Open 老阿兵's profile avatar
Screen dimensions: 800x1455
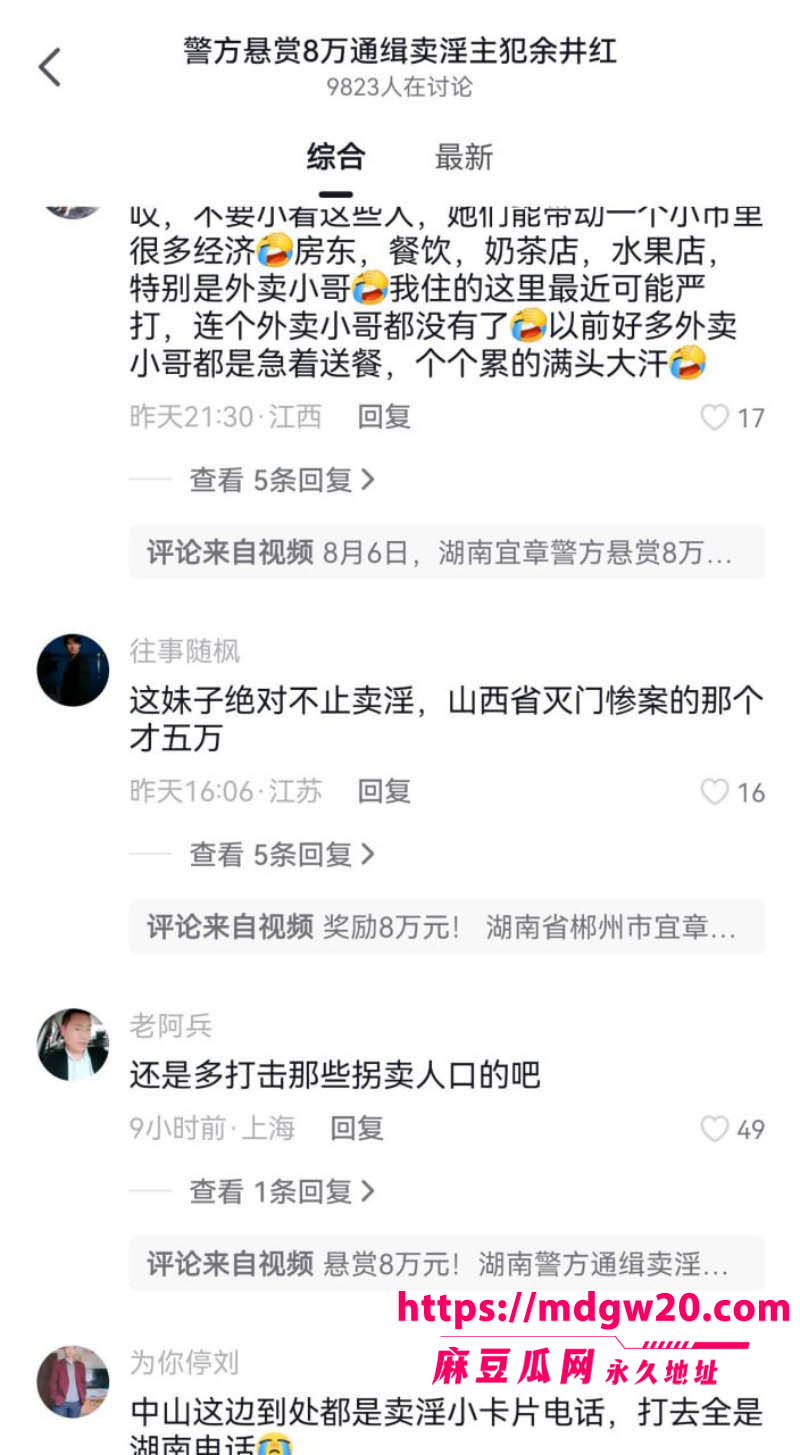tap(73, 1044)
